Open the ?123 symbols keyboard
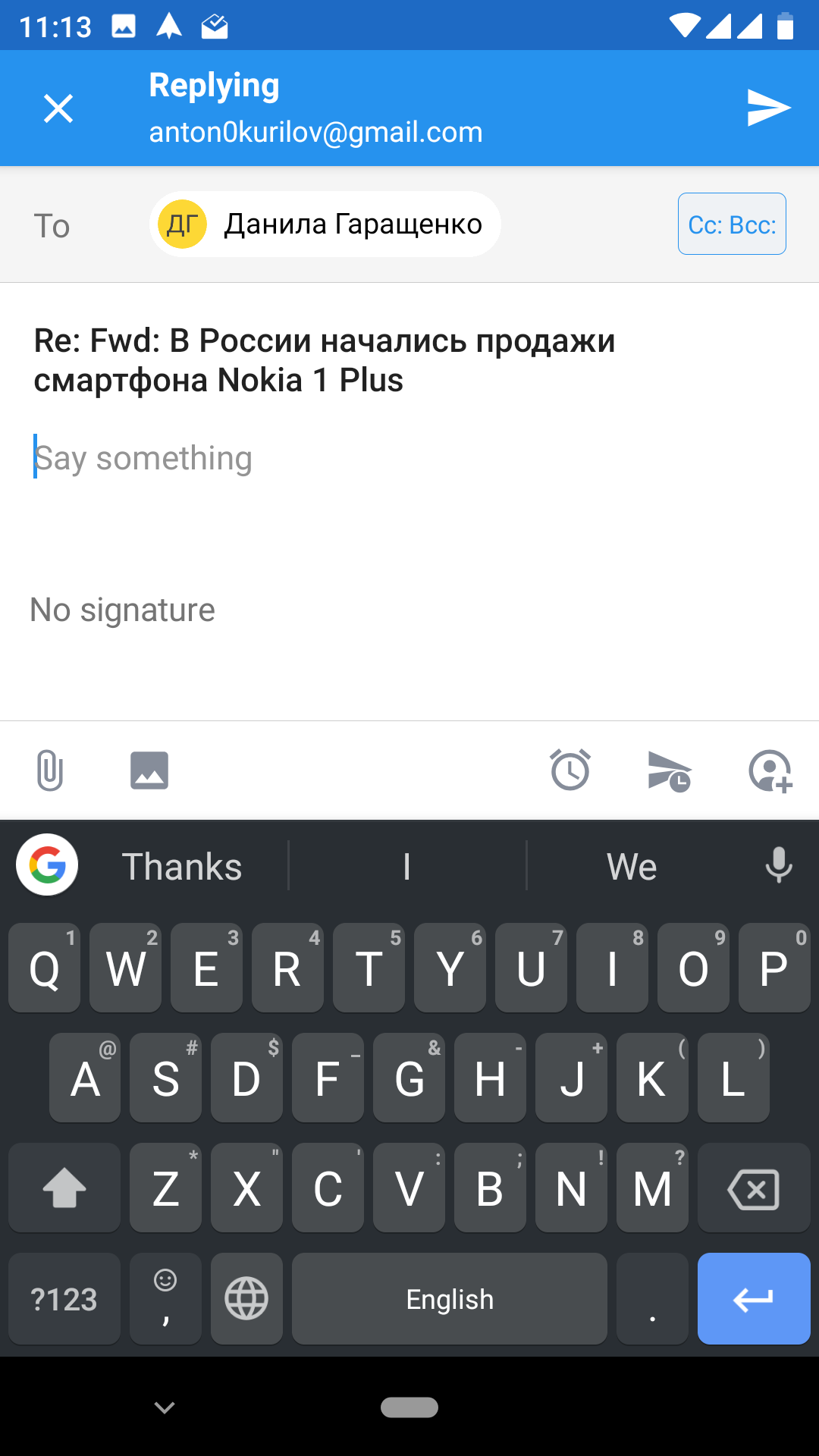Image resolution: width=819 pixels, height=1456 pixels. coord(64,1298)
